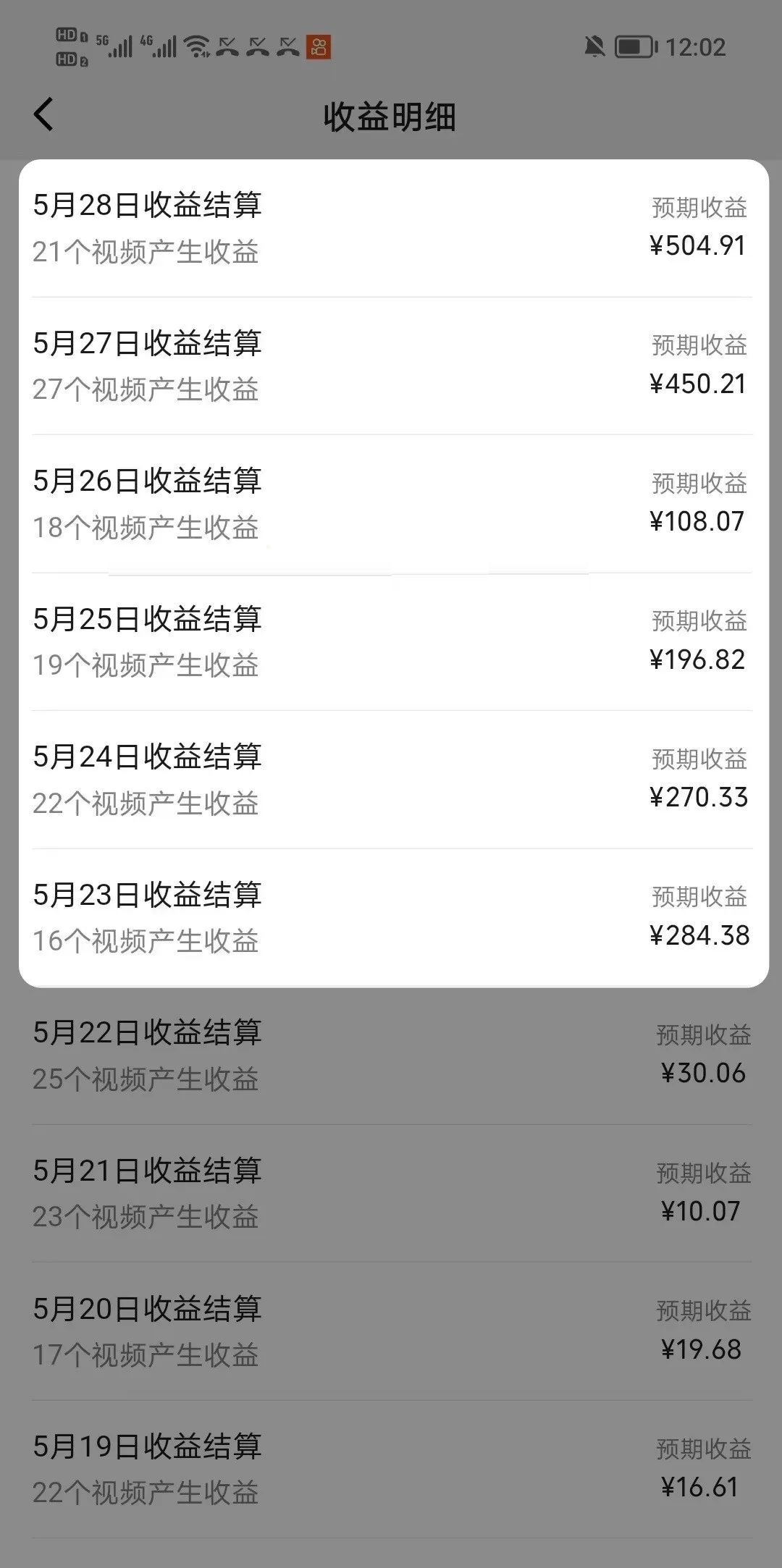Go back from the 收益明细 page
Viewport: 782px width, 1568px height.
[44, 114]
